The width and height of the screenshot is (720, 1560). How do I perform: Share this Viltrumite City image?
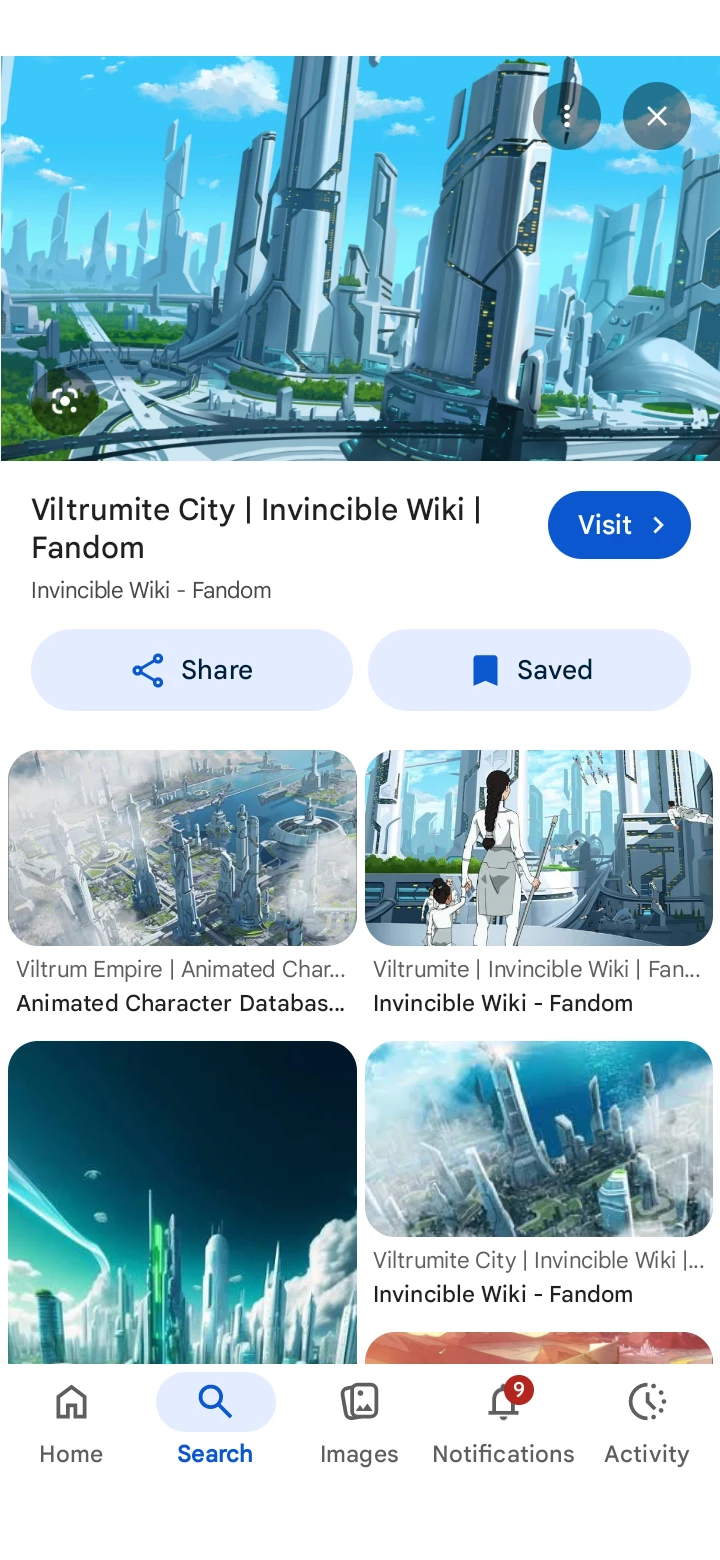coord(192,670)
